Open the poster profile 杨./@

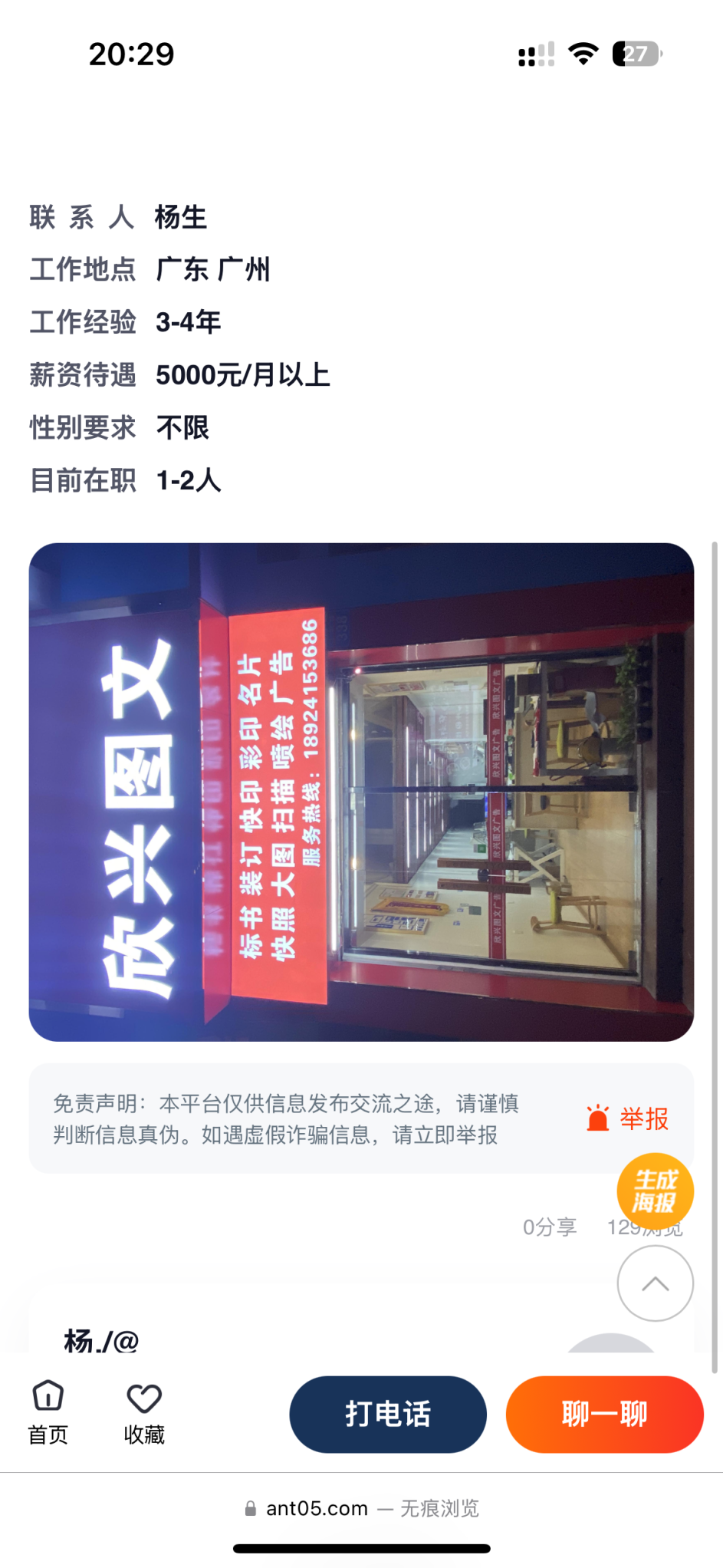click(x=102, y=1341)
